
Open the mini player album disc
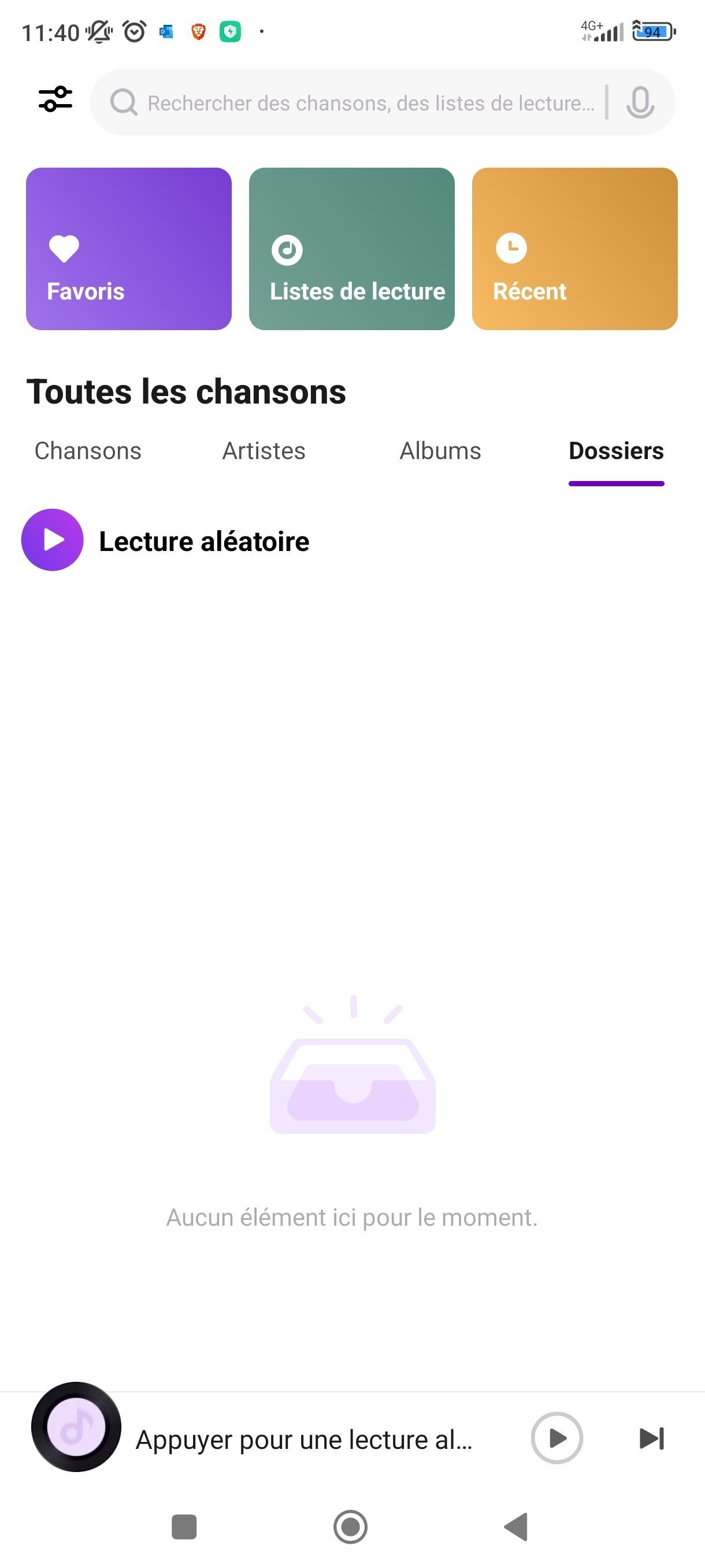click(76, 1427)
